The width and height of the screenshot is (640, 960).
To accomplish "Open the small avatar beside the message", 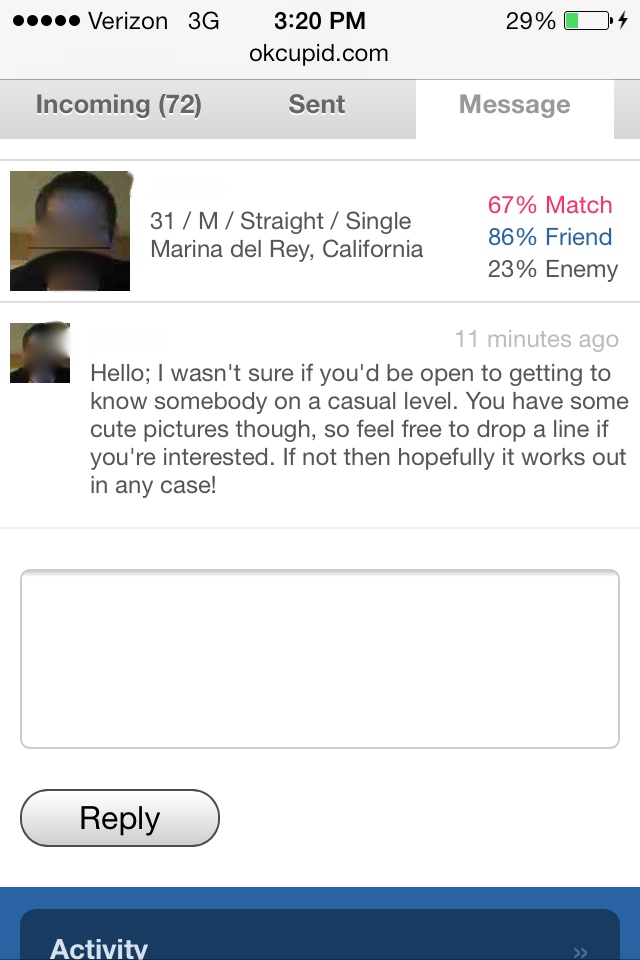I will pos(40,353).
